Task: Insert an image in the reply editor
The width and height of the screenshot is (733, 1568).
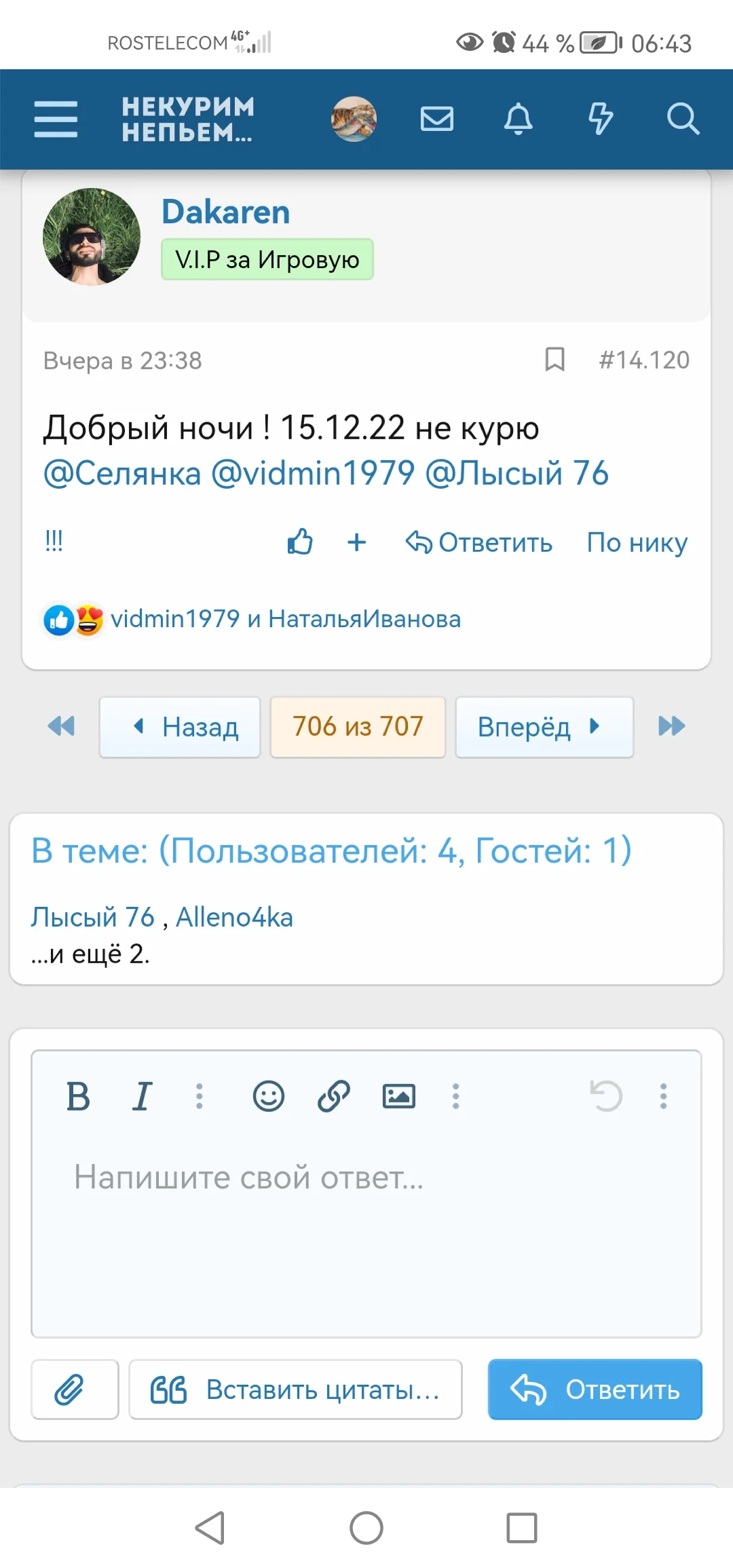Action: 400,1094
